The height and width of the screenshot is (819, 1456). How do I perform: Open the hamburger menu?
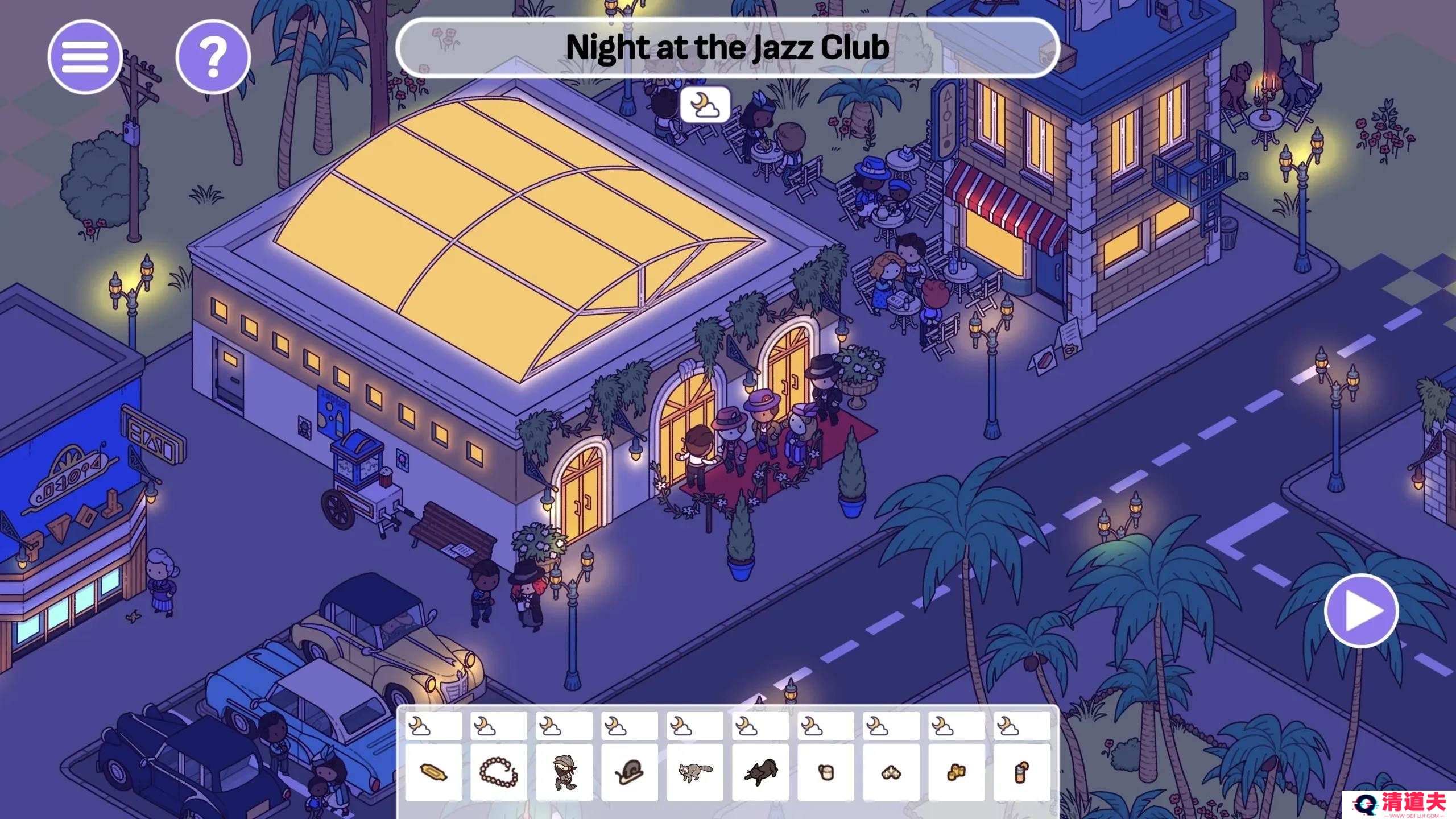click(x=85, y=57)
